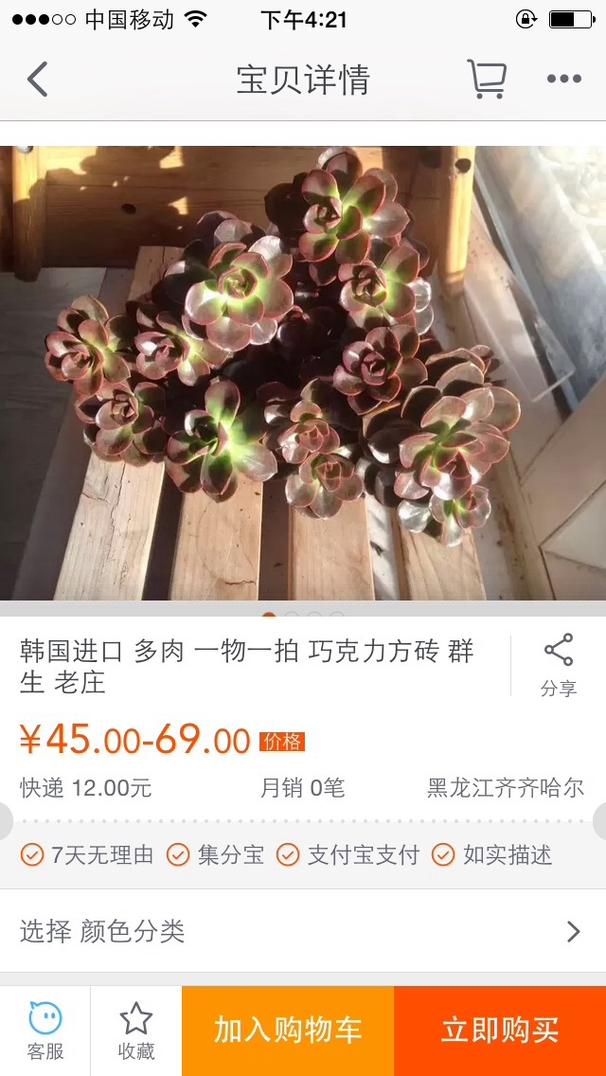Open the shopping cart icon

487,78
